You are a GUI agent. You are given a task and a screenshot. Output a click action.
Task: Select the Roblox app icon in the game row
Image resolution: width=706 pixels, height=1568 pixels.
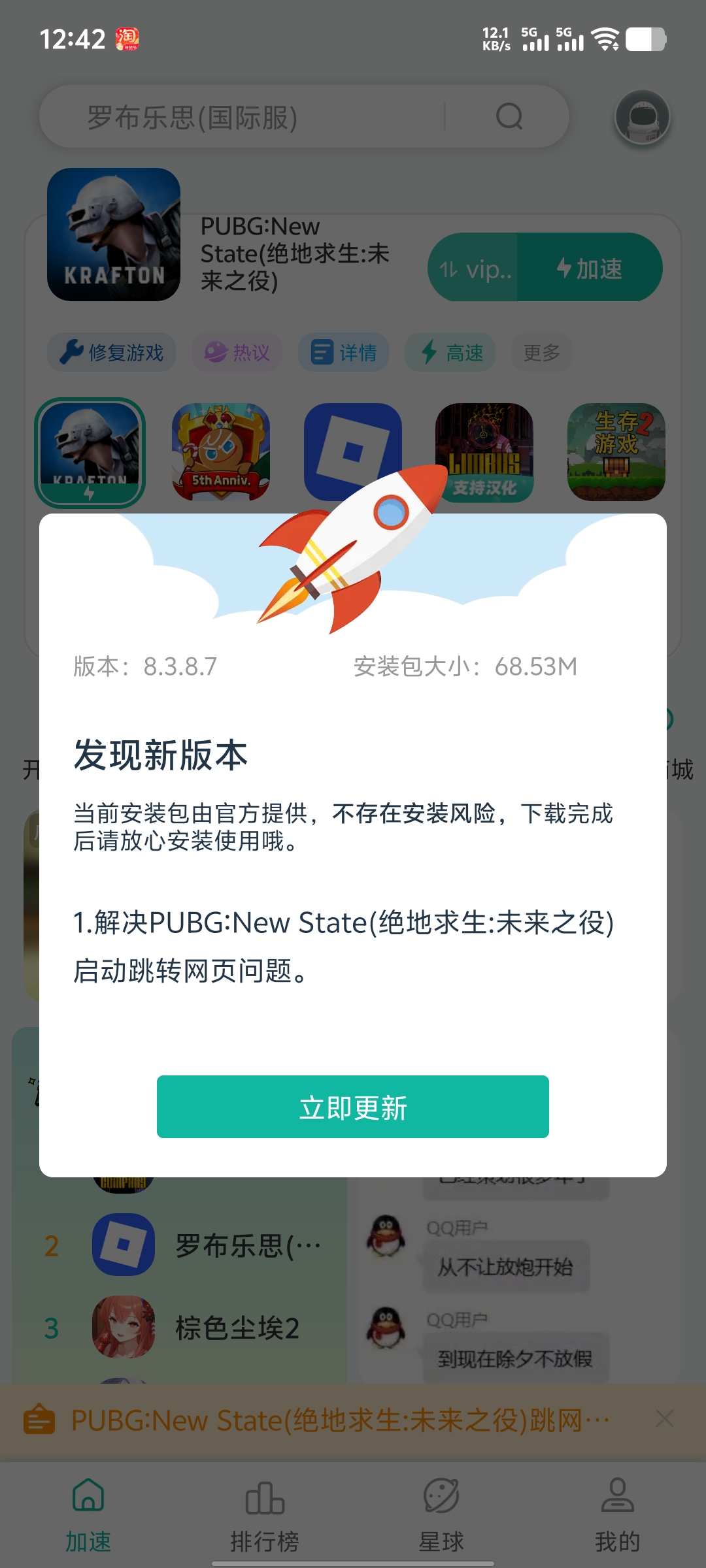353,451
